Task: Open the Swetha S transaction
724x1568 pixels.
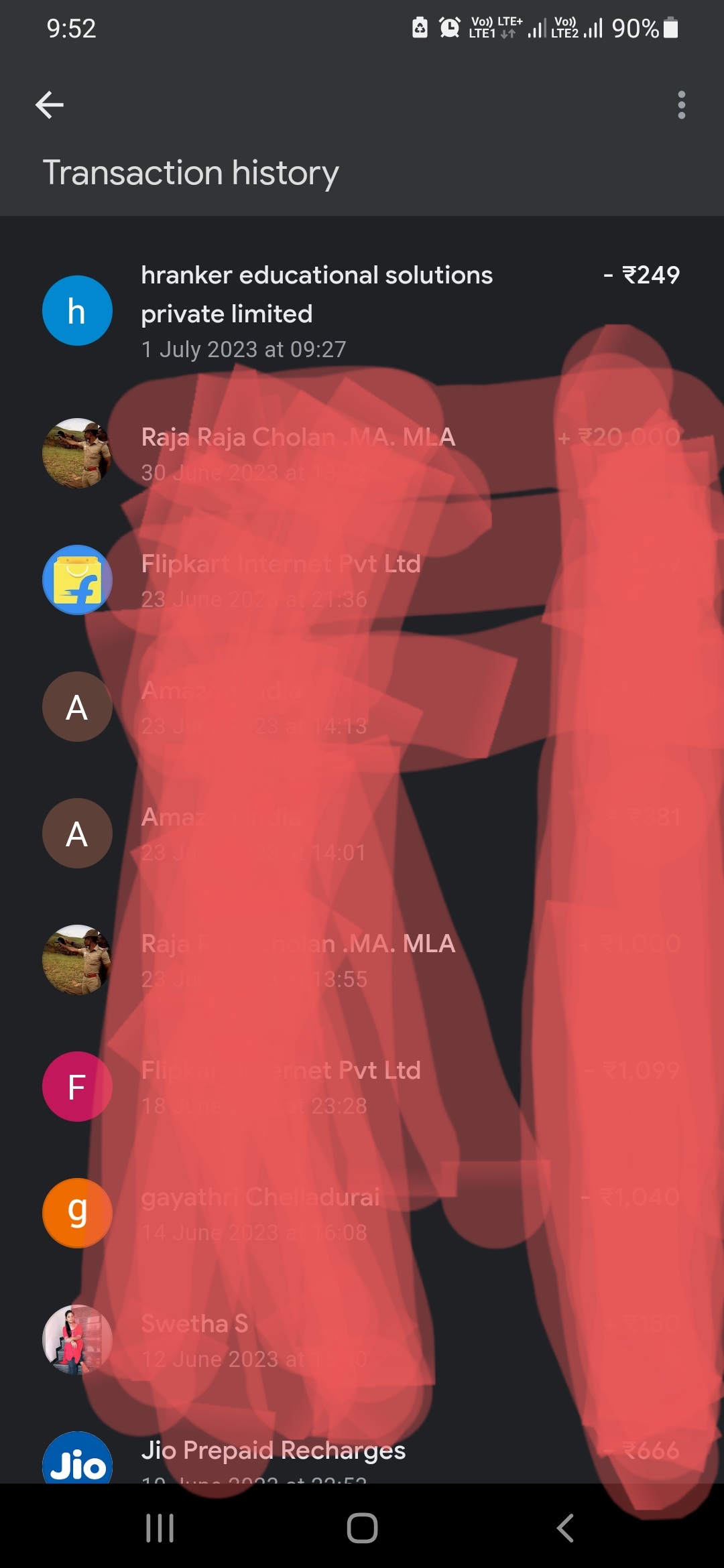Action: [362, 1340]
